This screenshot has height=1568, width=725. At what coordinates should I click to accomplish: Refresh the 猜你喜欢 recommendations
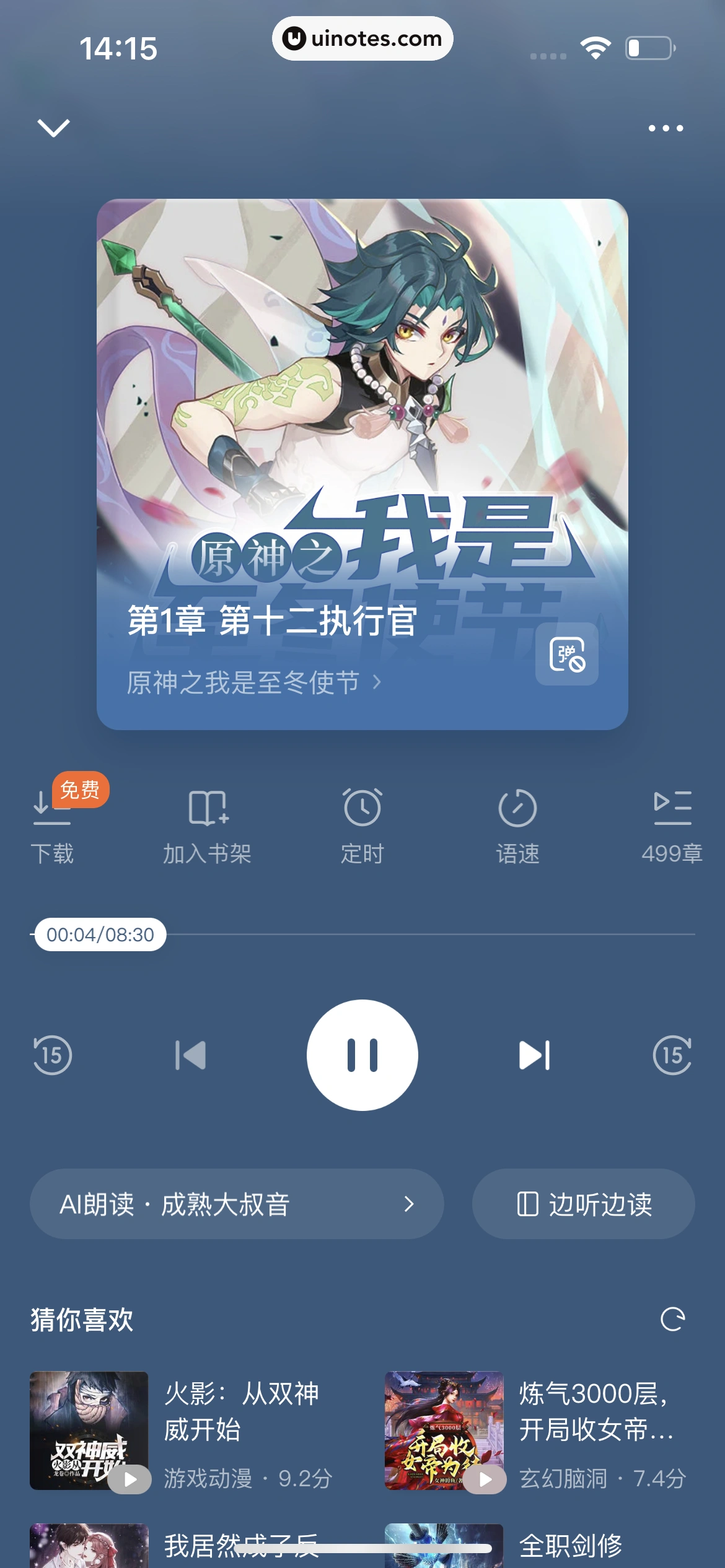point(672,1319)
